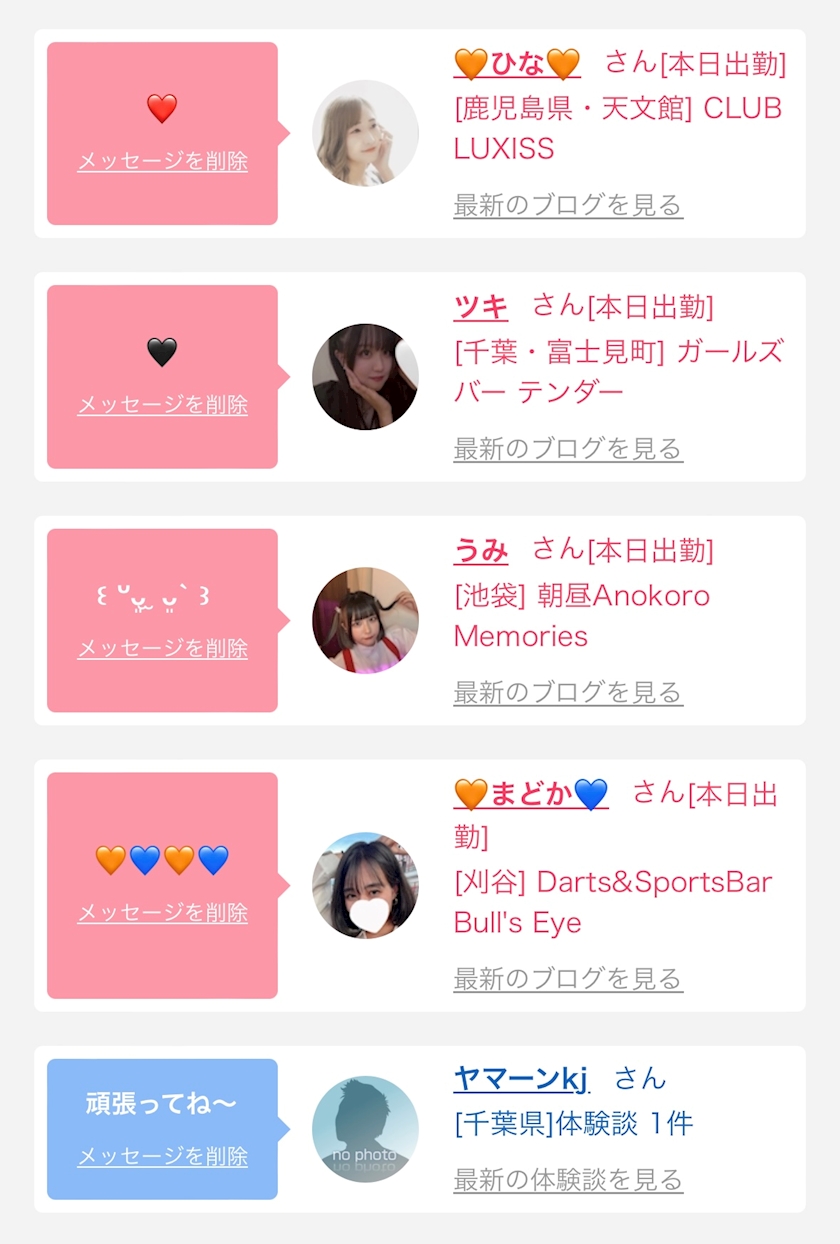Viewport: 840px width, 1244px height.
Task: View ツキ's latest blog
Action: pos(568,448)
